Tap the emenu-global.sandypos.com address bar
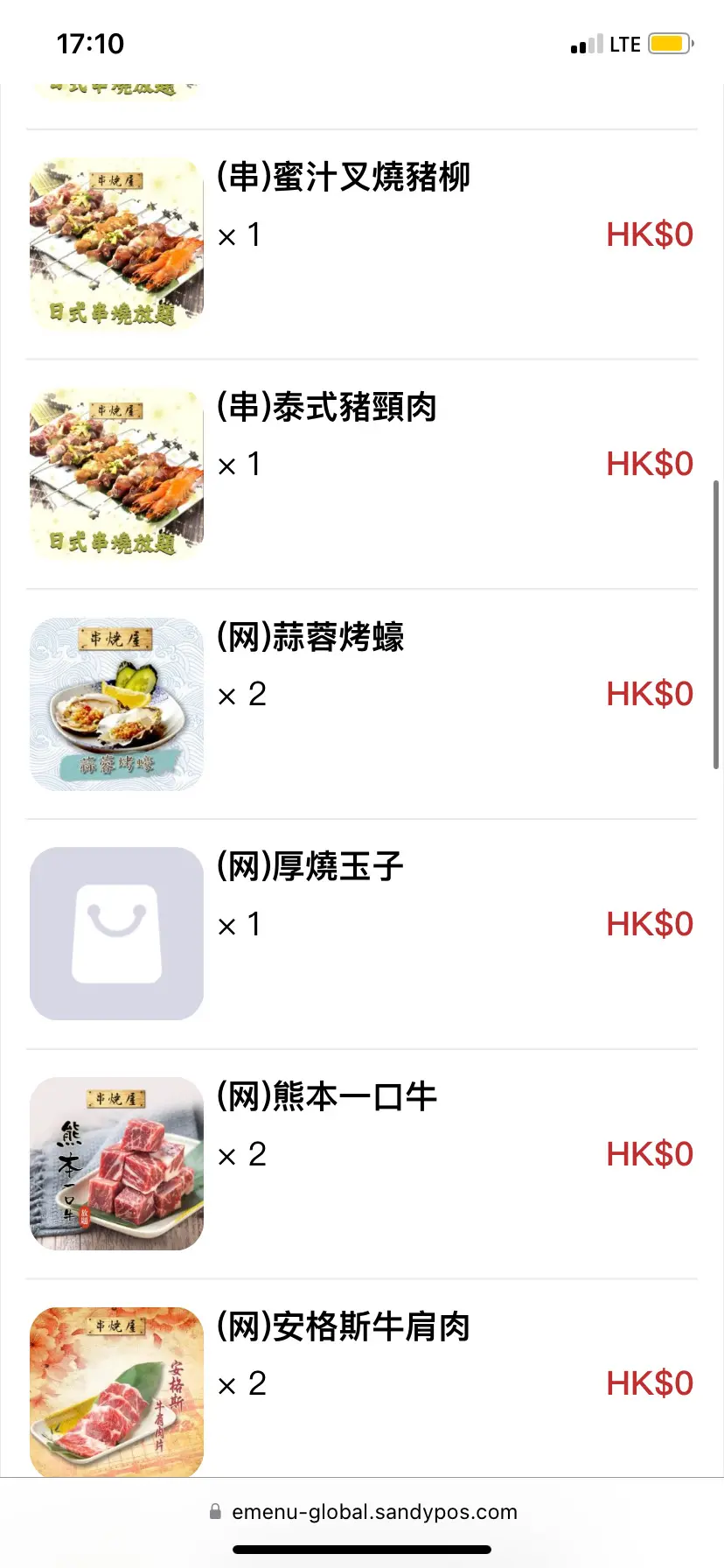 pyautogui.click(x=364, y=1512)
